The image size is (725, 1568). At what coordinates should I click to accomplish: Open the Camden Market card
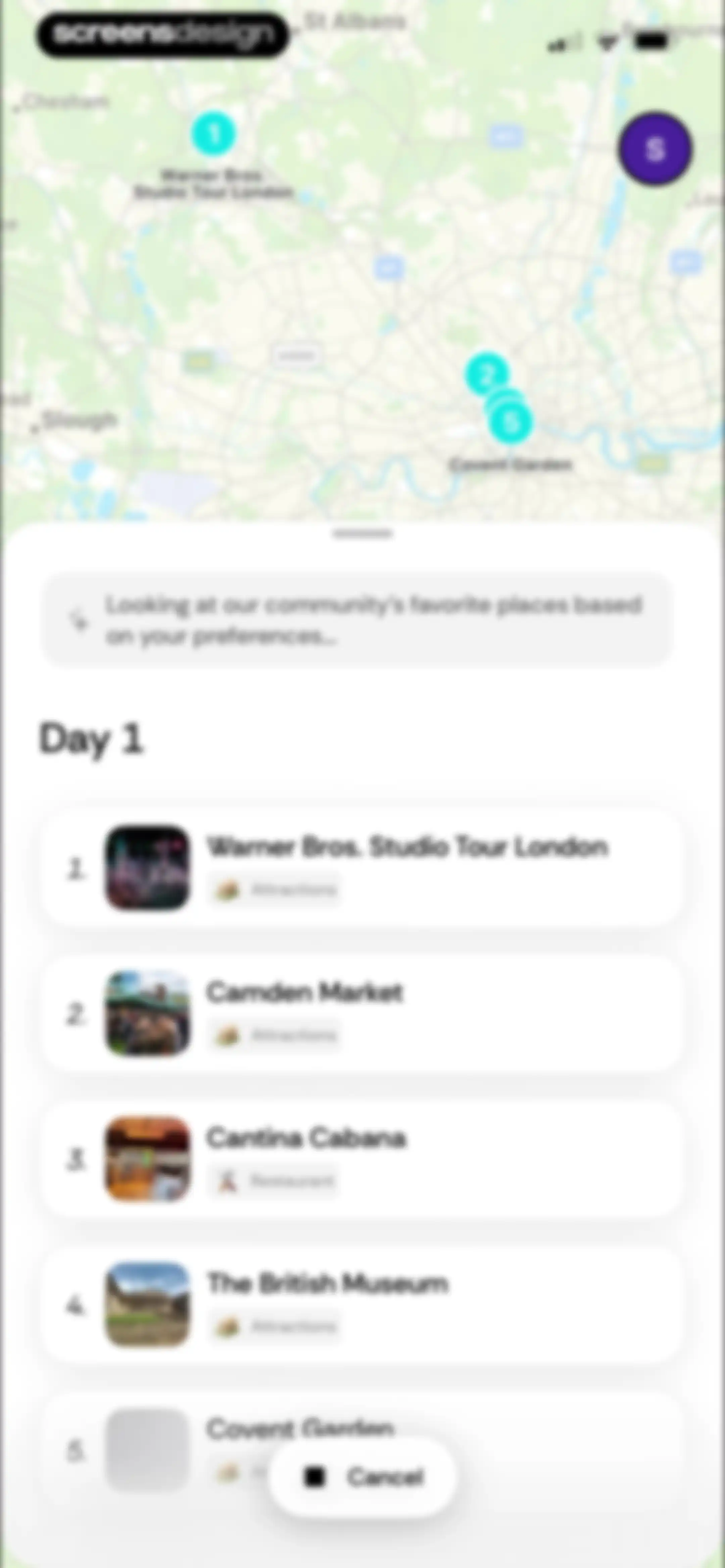click(362, 1013)
